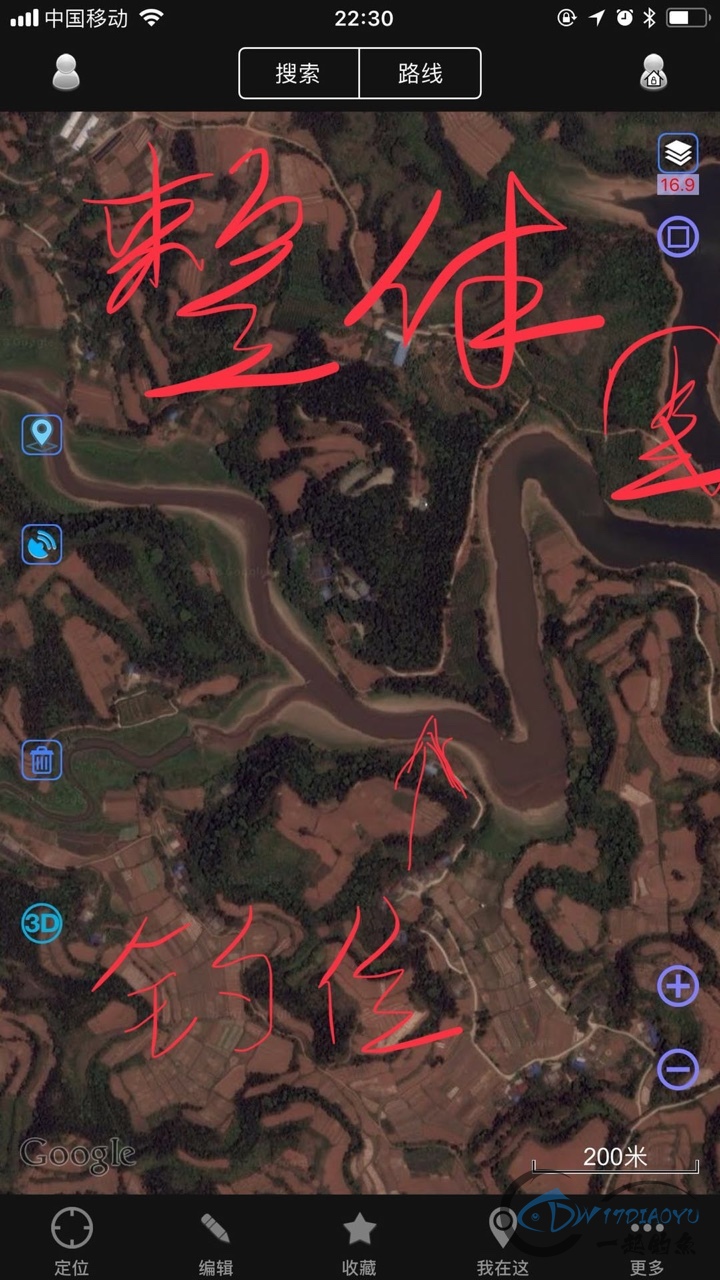Tap the trash delete button

click(42, 760)
